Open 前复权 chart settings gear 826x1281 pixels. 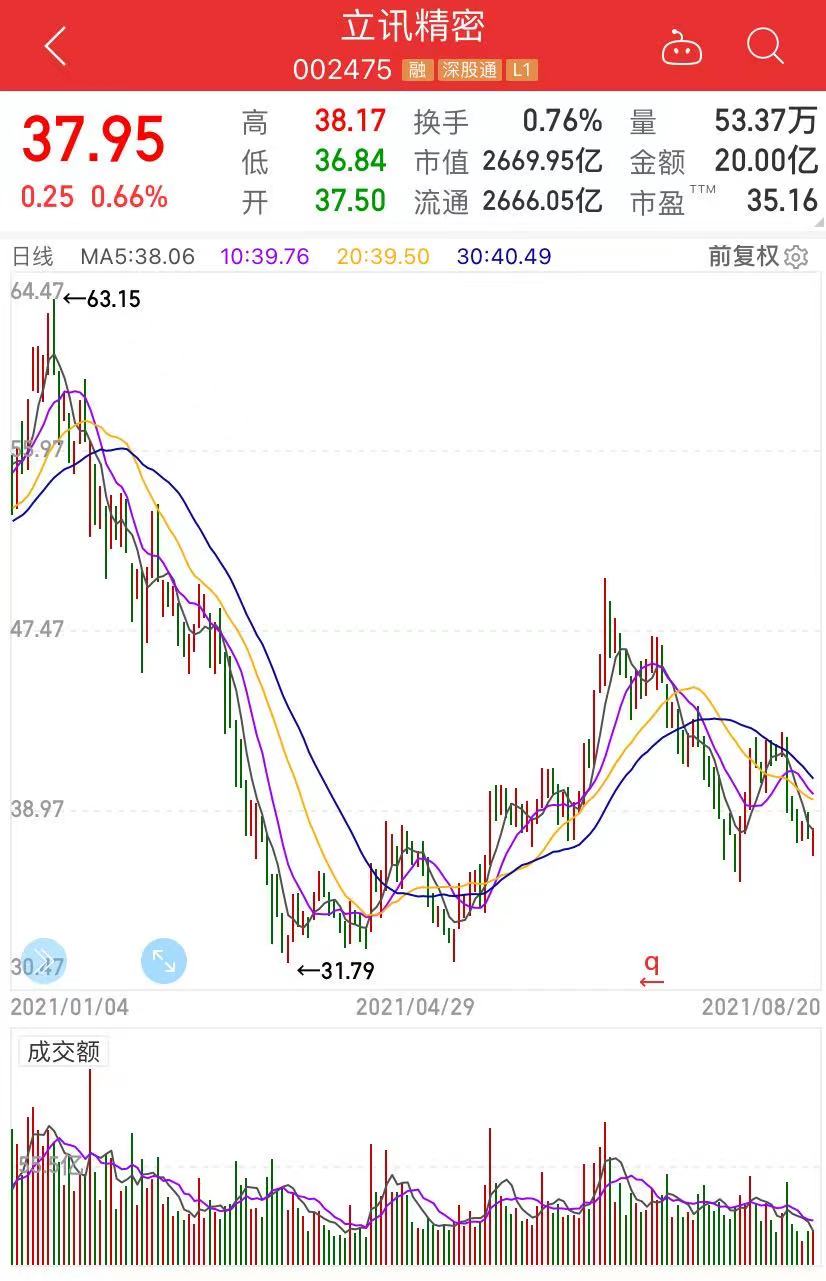(796, 257)
